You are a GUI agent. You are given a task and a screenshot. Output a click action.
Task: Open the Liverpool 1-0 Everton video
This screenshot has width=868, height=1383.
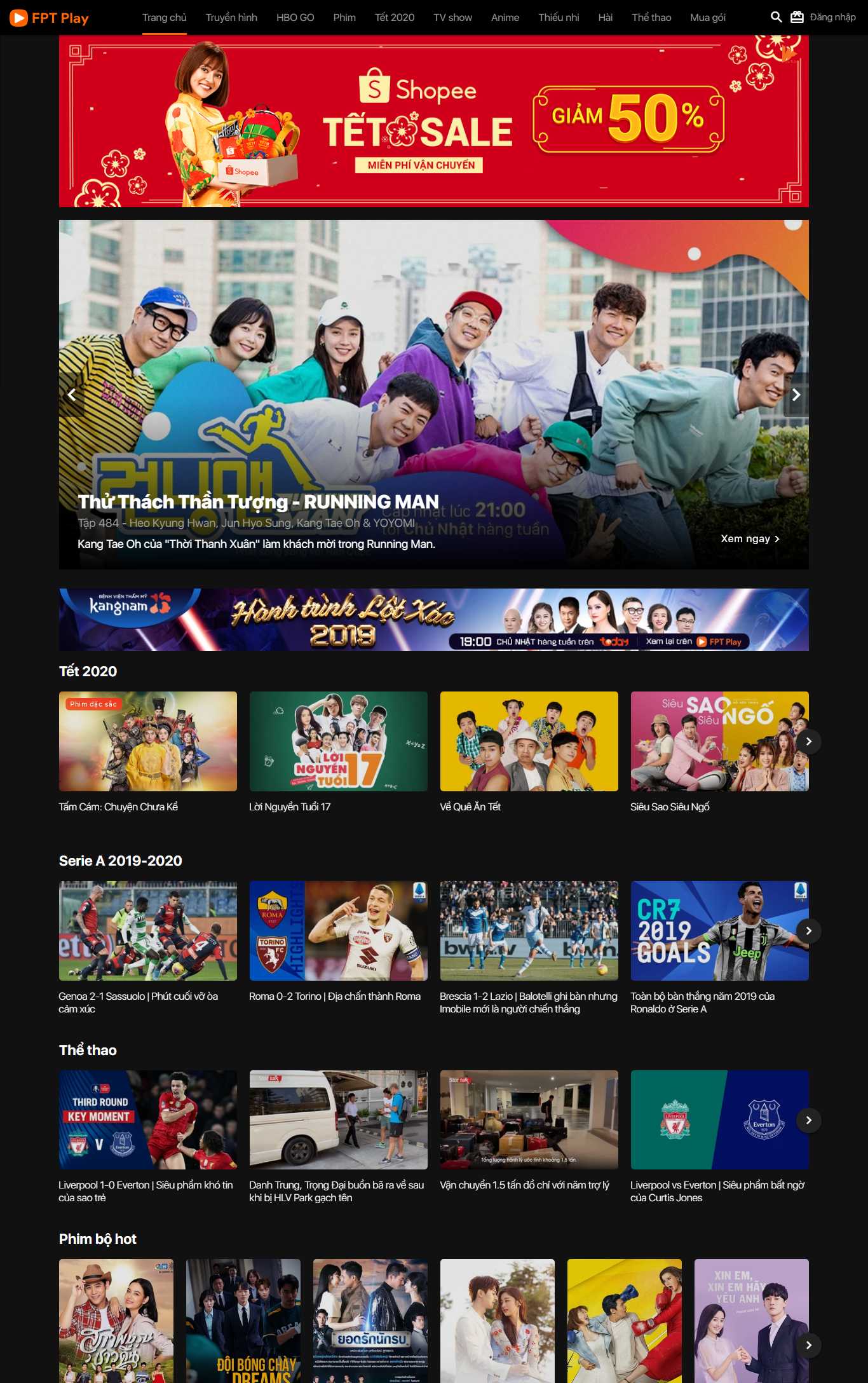(x=147, y=1120)
